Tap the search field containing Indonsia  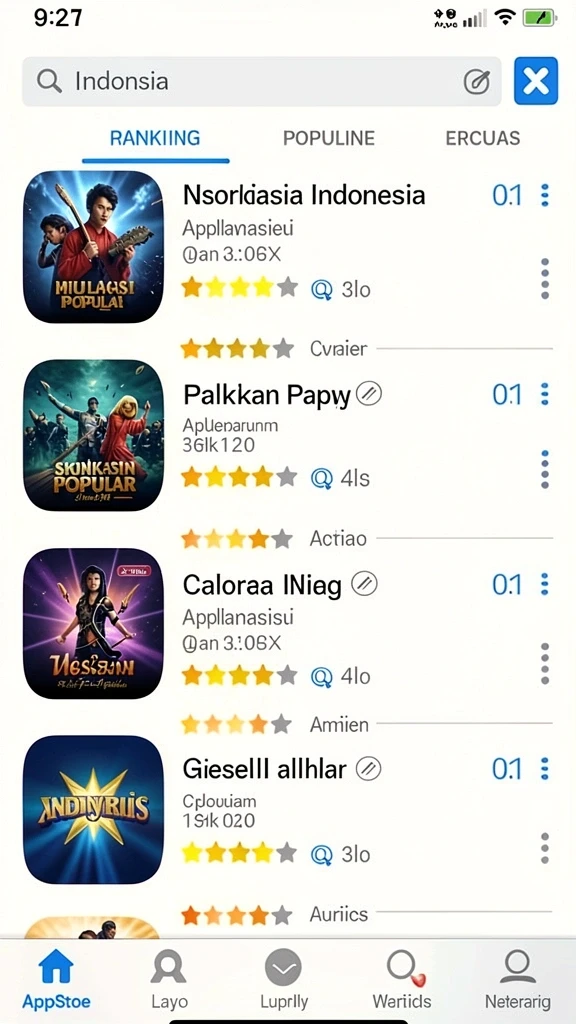point(261,82)
